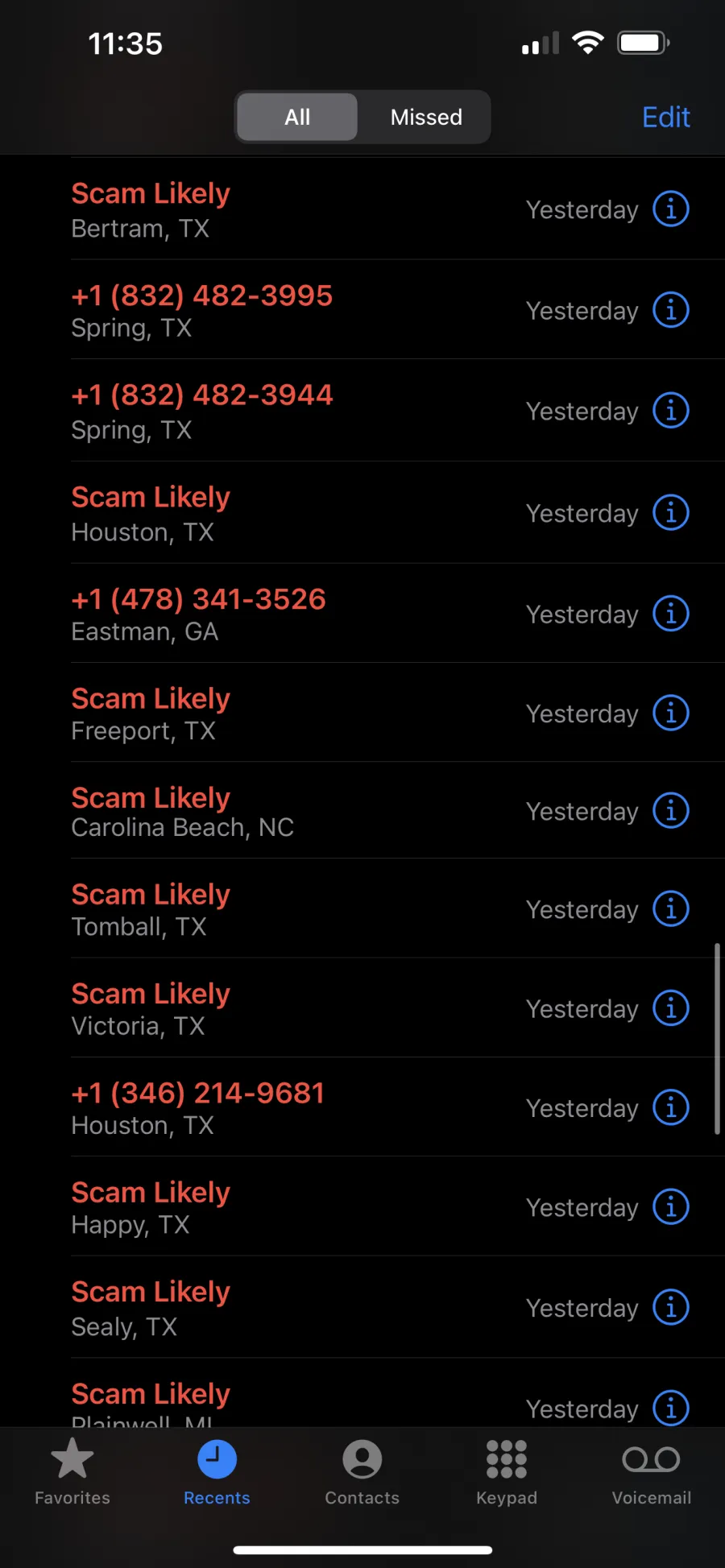The image size is (725, 1568).
Task: Show details for the Freeport, TX call
Action: [670, 714]
